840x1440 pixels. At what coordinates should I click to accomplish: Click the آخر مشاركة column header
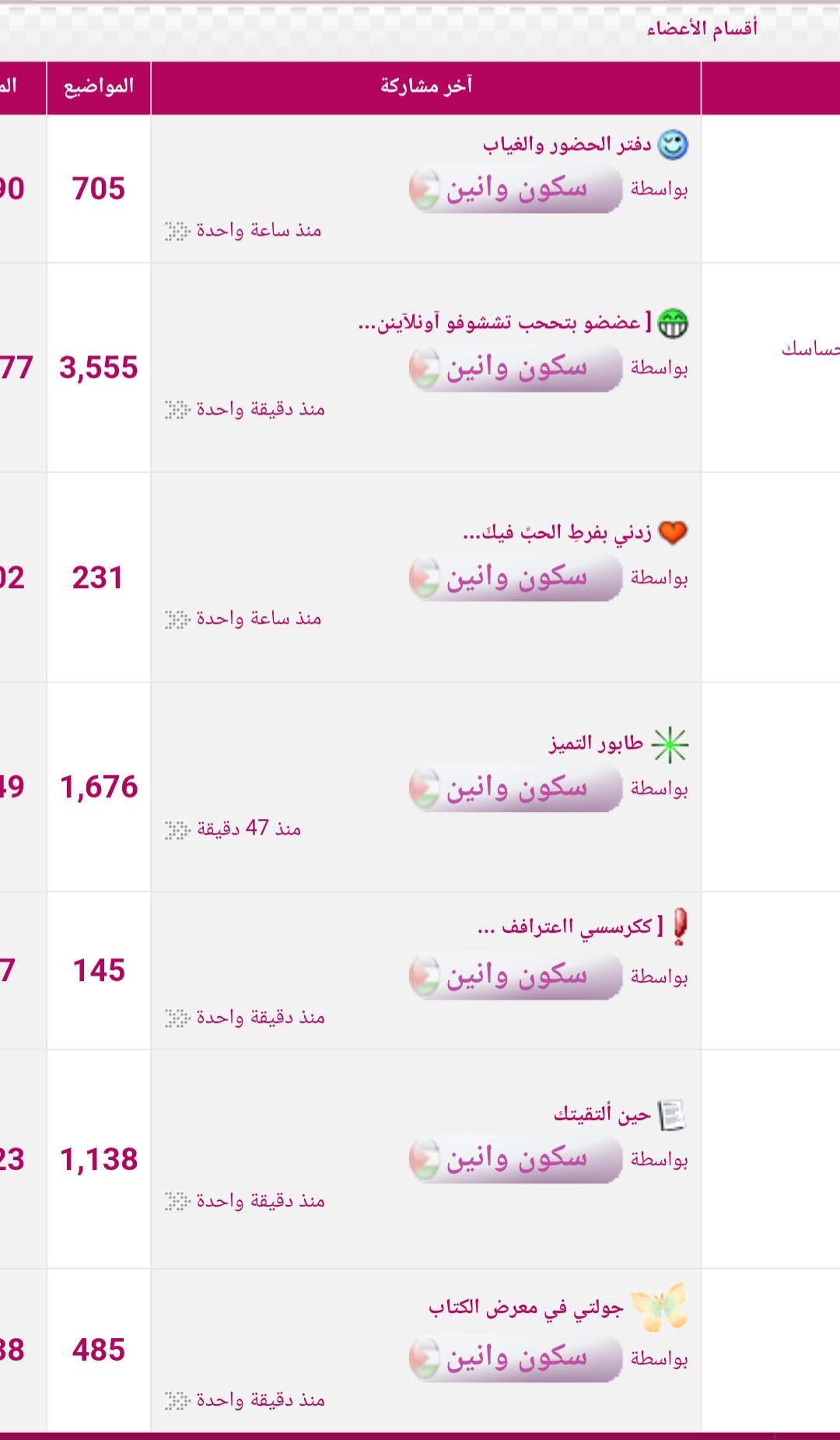click(x=424, y=86)
